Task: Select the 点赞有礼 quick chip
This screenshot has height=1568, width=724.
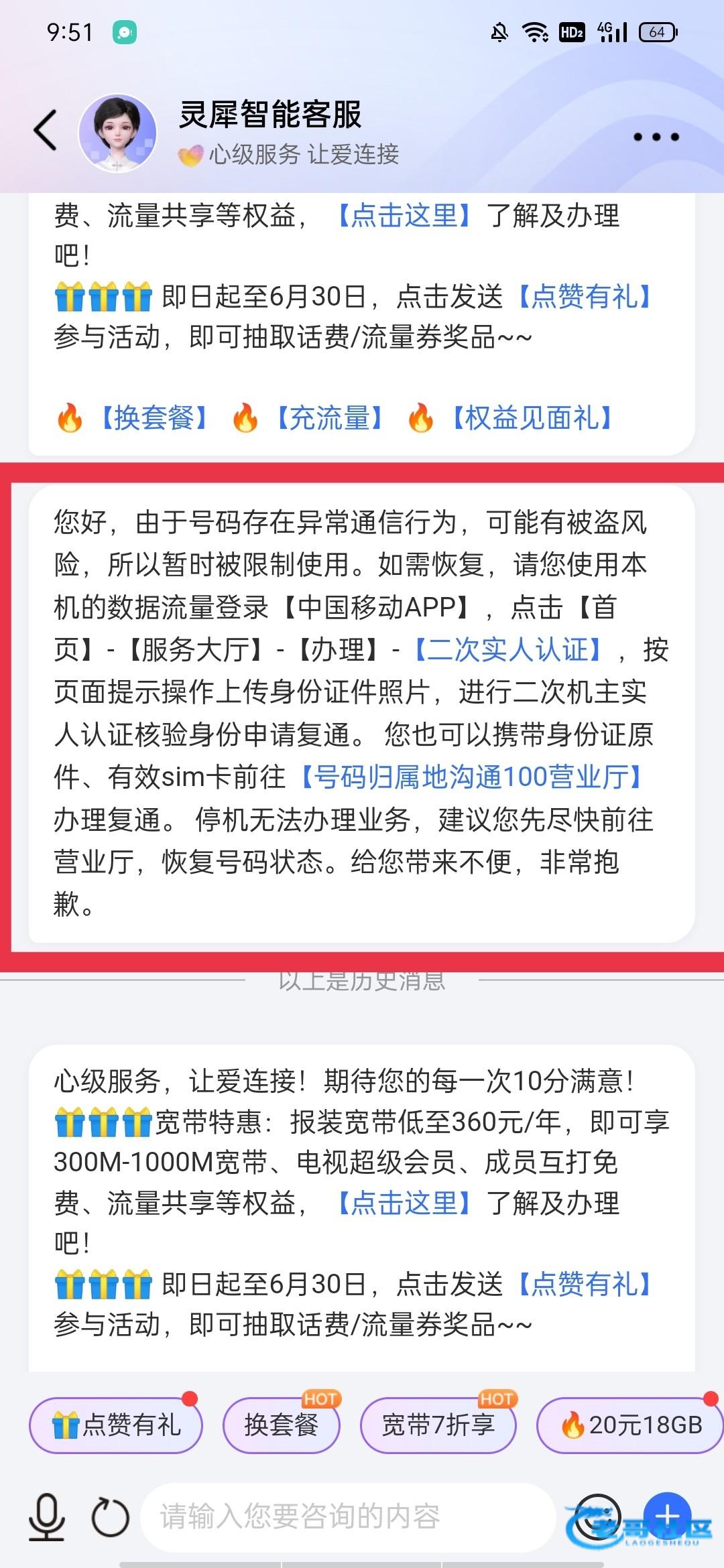Action: 116,1424
